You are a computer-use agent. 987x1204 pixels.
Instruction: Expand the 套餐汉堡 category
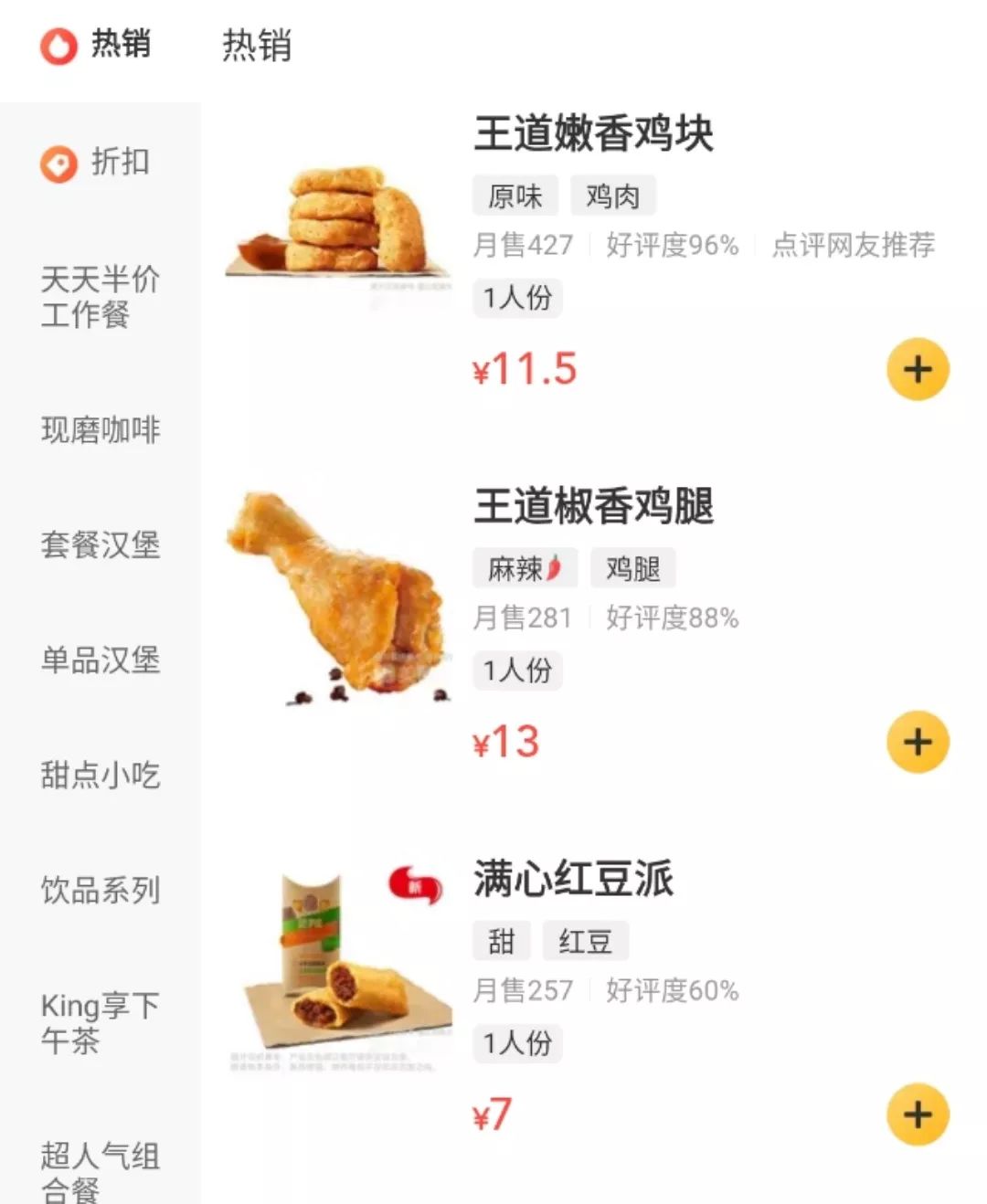click(101, 547)
